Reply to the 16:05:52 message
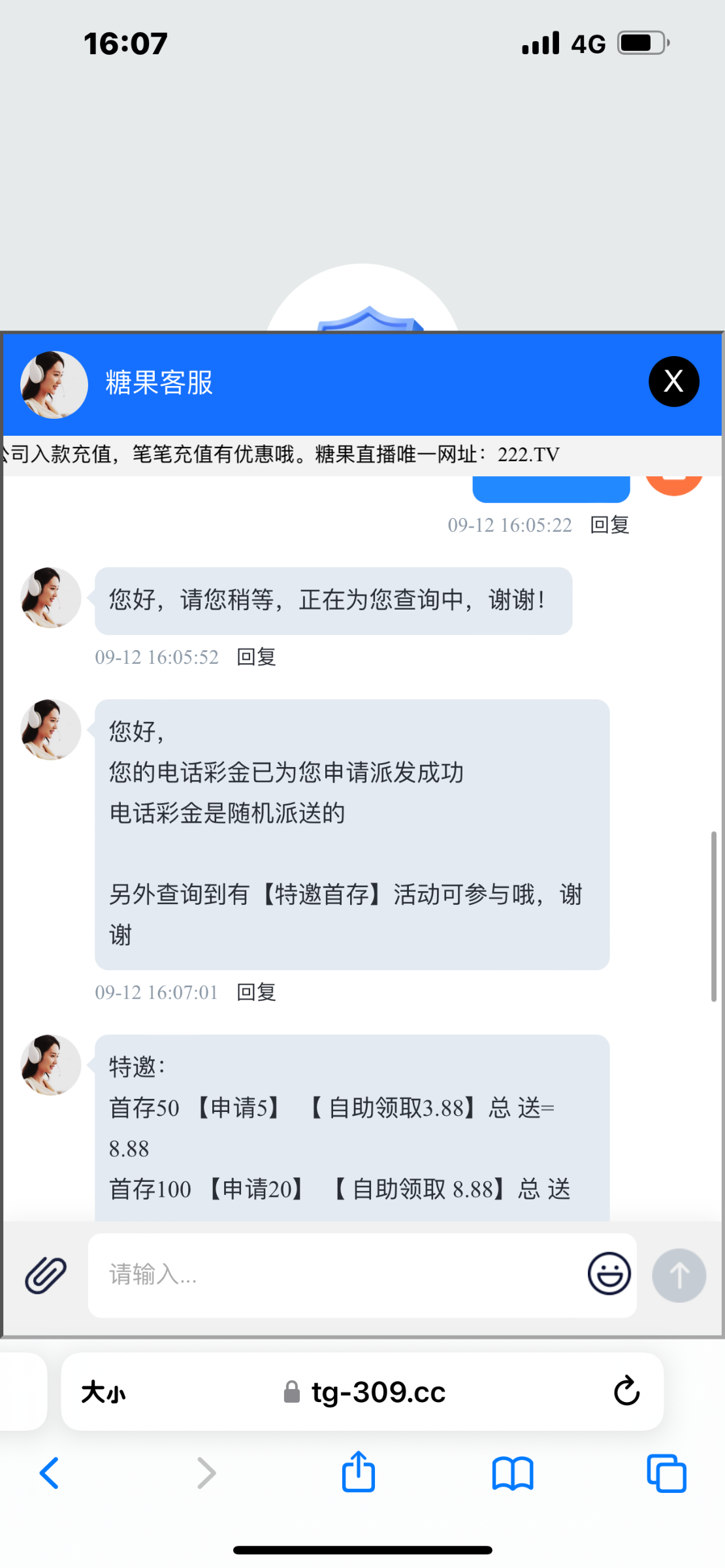Image resolution: width=725 pixels, height=1568 pixels. [x=256, y=657]
